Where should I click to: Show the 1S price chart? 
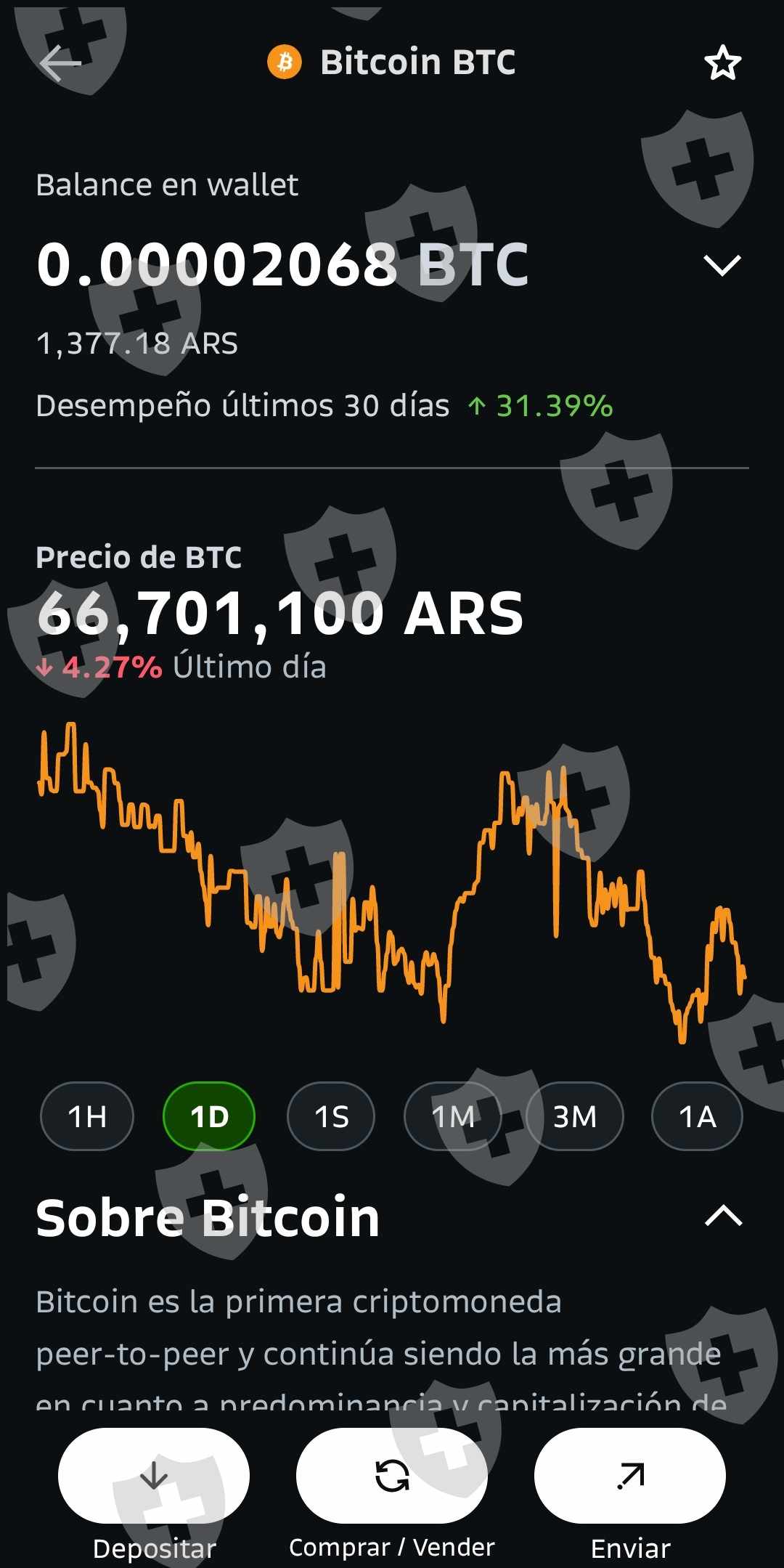click(x=331, y=1116)
